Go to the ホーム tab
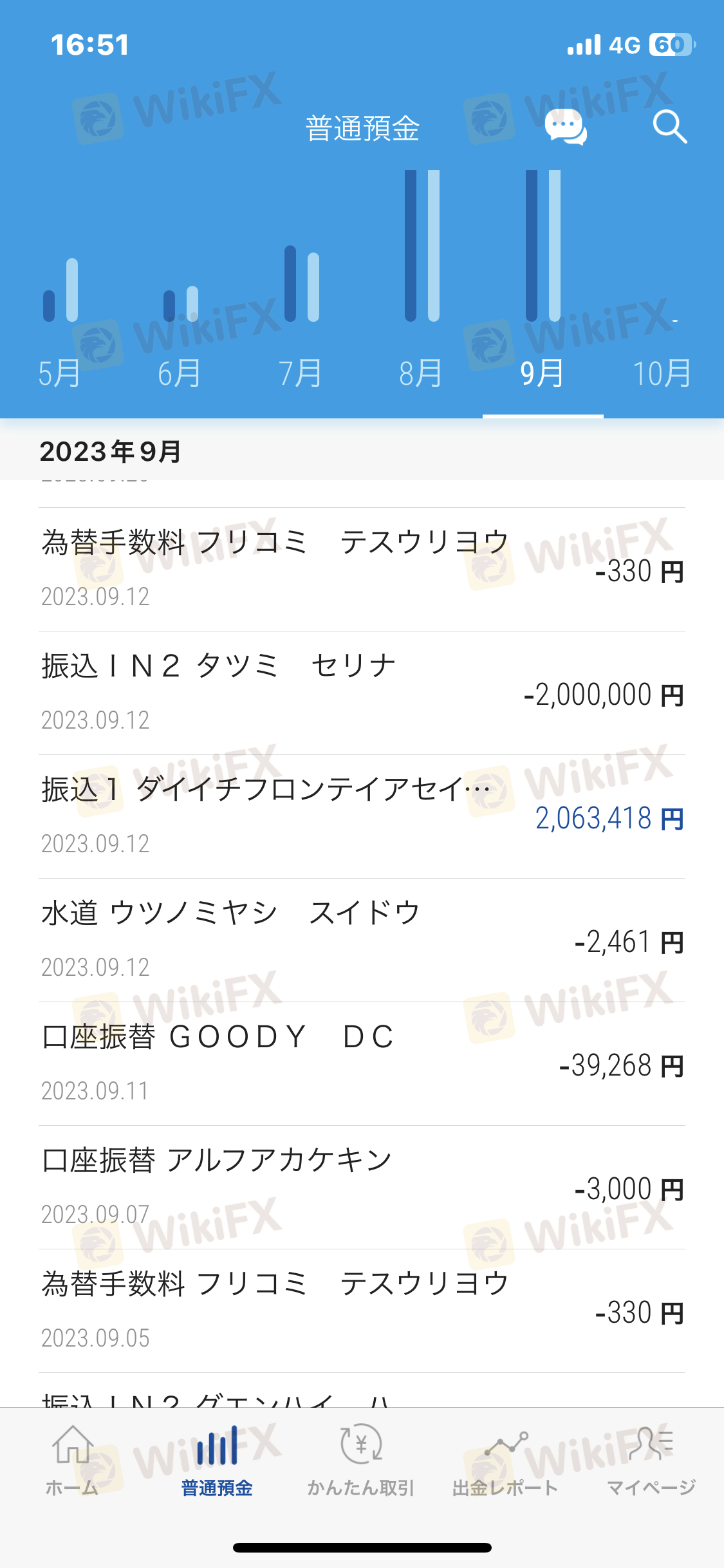The height and width of the screenshot is (1568, 724). (x=72, y=1460)
